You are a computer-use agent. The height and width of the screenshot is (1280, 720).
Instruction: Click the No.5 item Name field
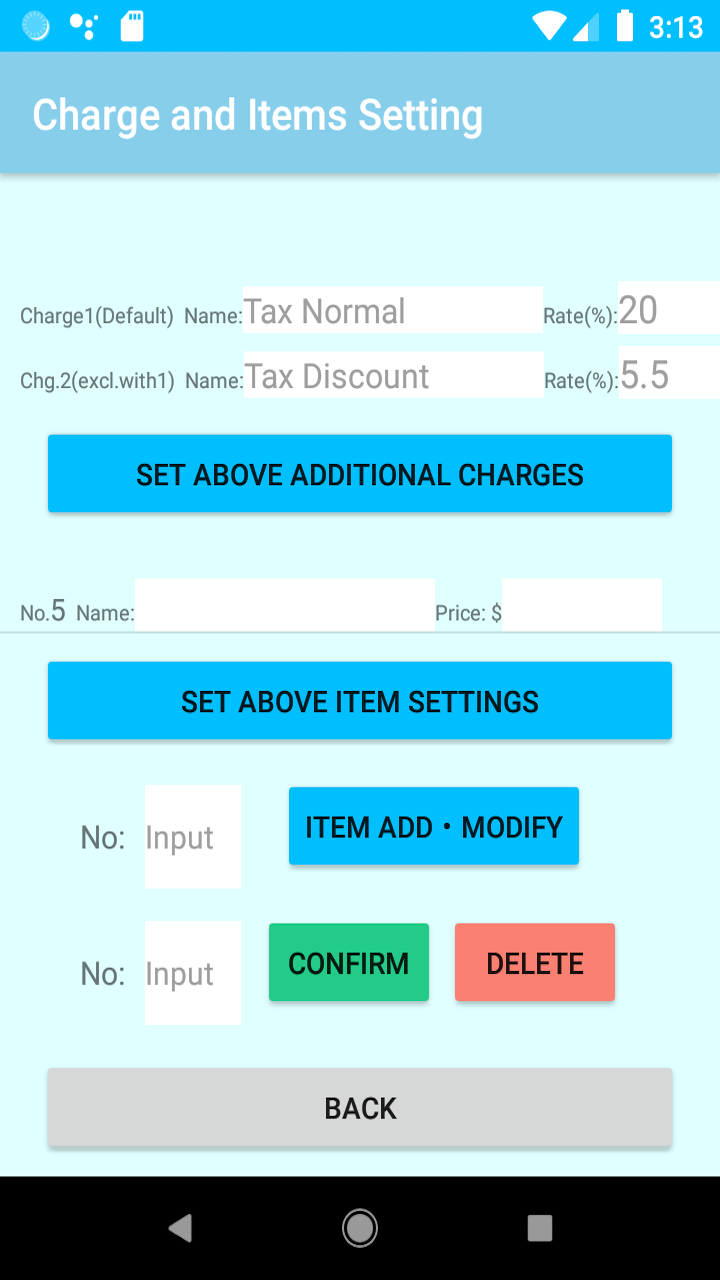coord(285,604)
